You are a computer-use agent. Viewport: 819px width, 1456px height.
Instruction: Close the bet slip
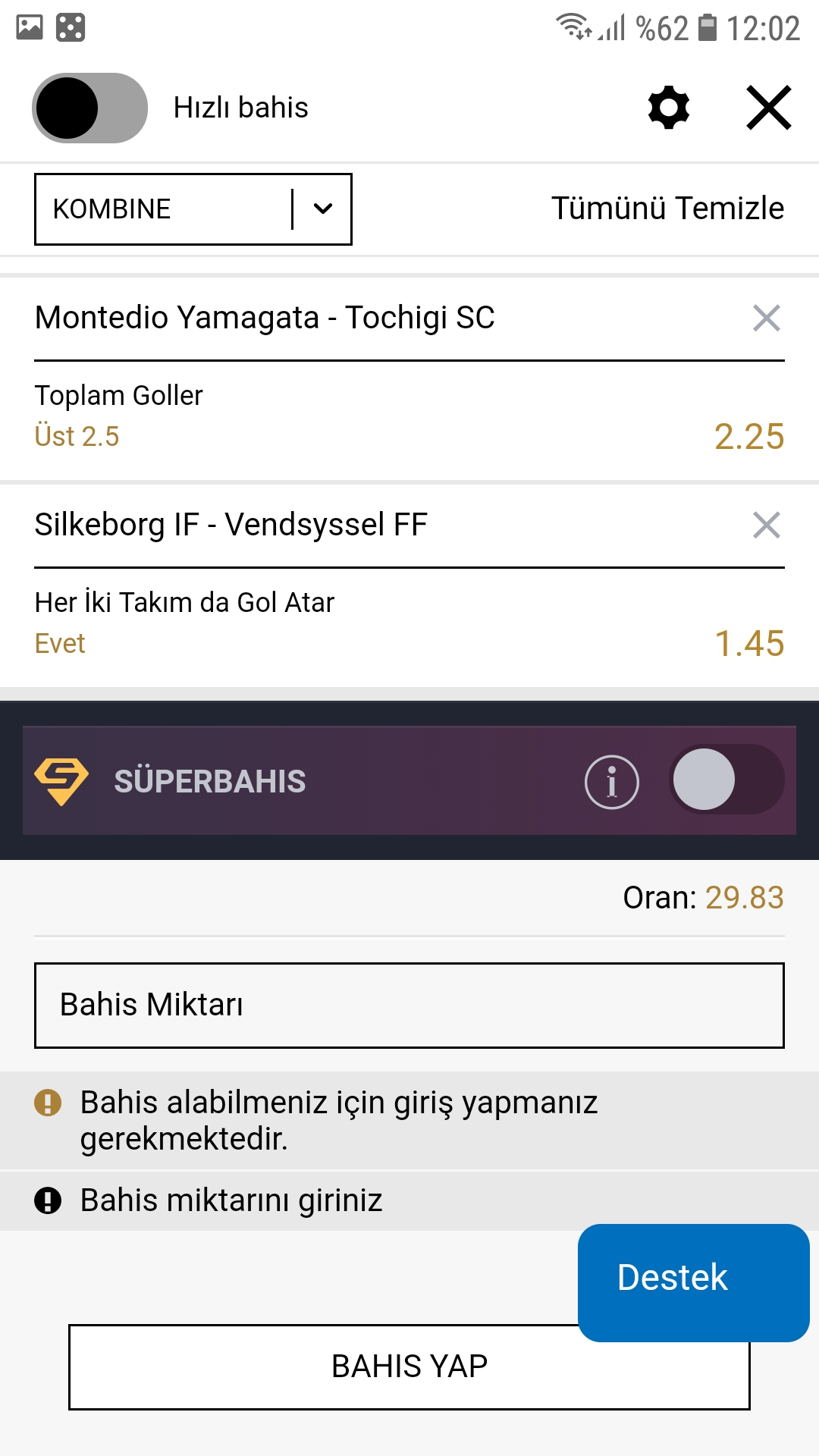coord(769,108)
